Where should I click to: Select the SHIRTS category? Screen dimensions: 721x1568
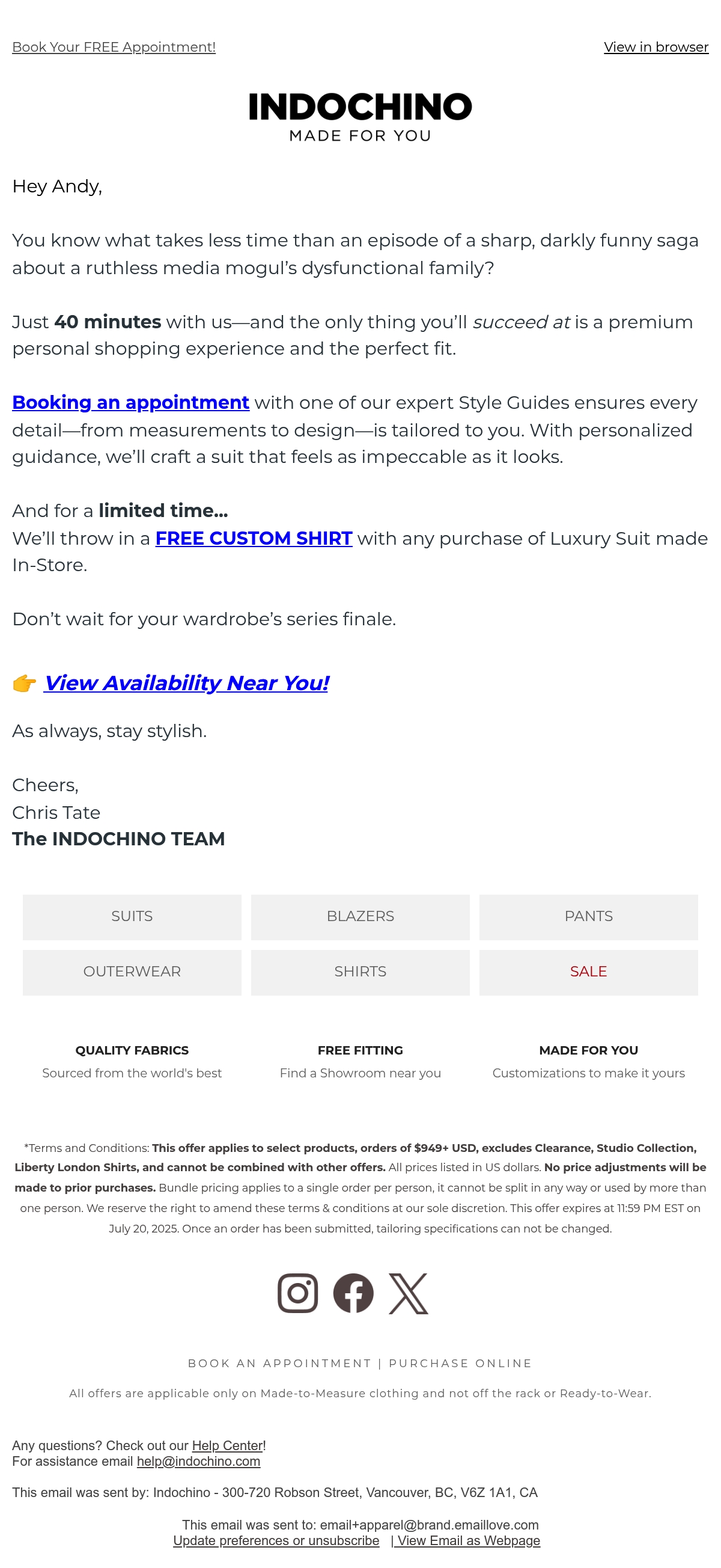360,972
